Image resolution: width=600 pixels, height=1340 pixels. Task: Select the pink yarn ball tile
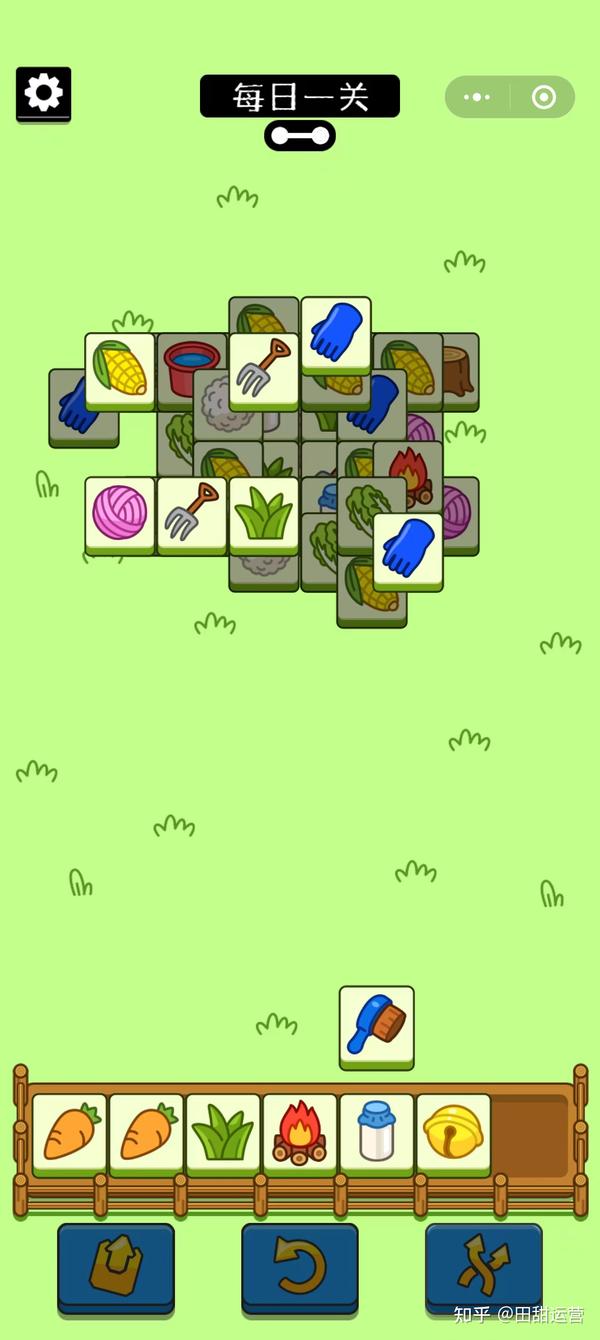point(120,512)
